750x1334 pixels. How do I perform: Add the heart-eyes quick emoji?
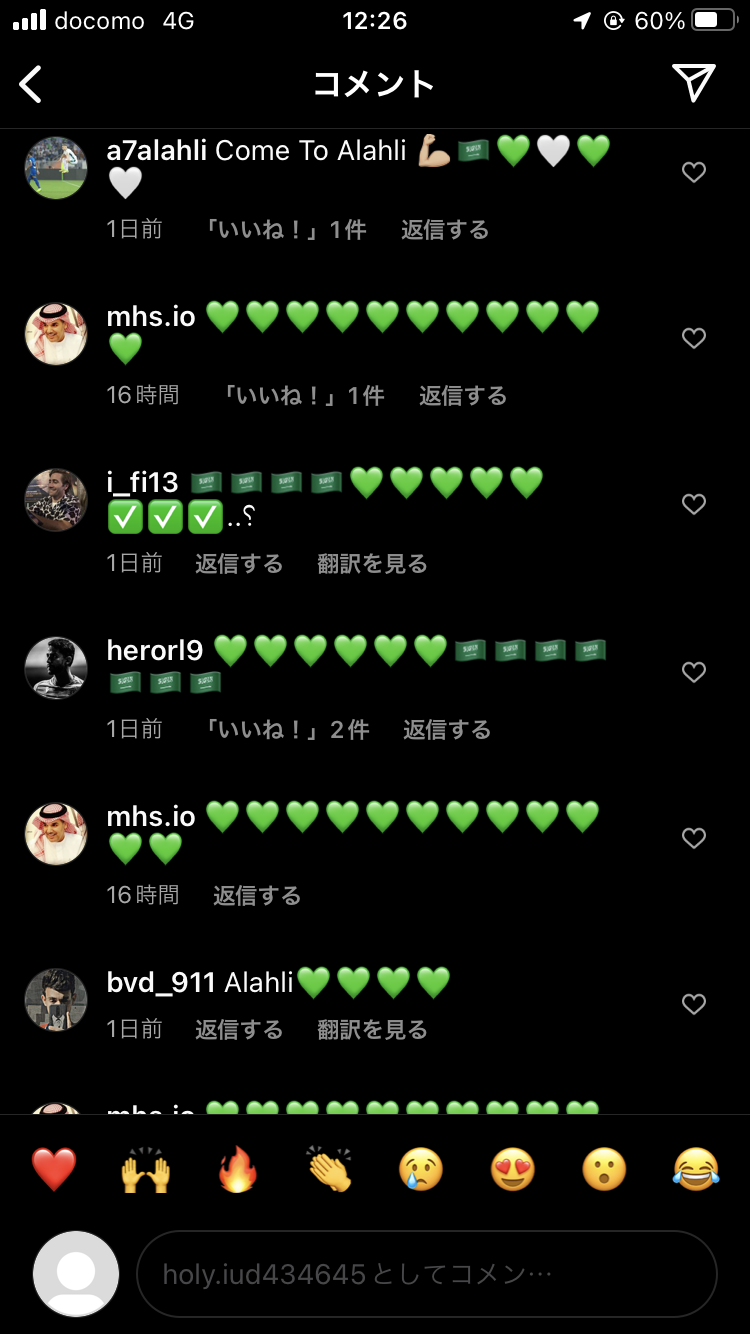pos(512,1169)
